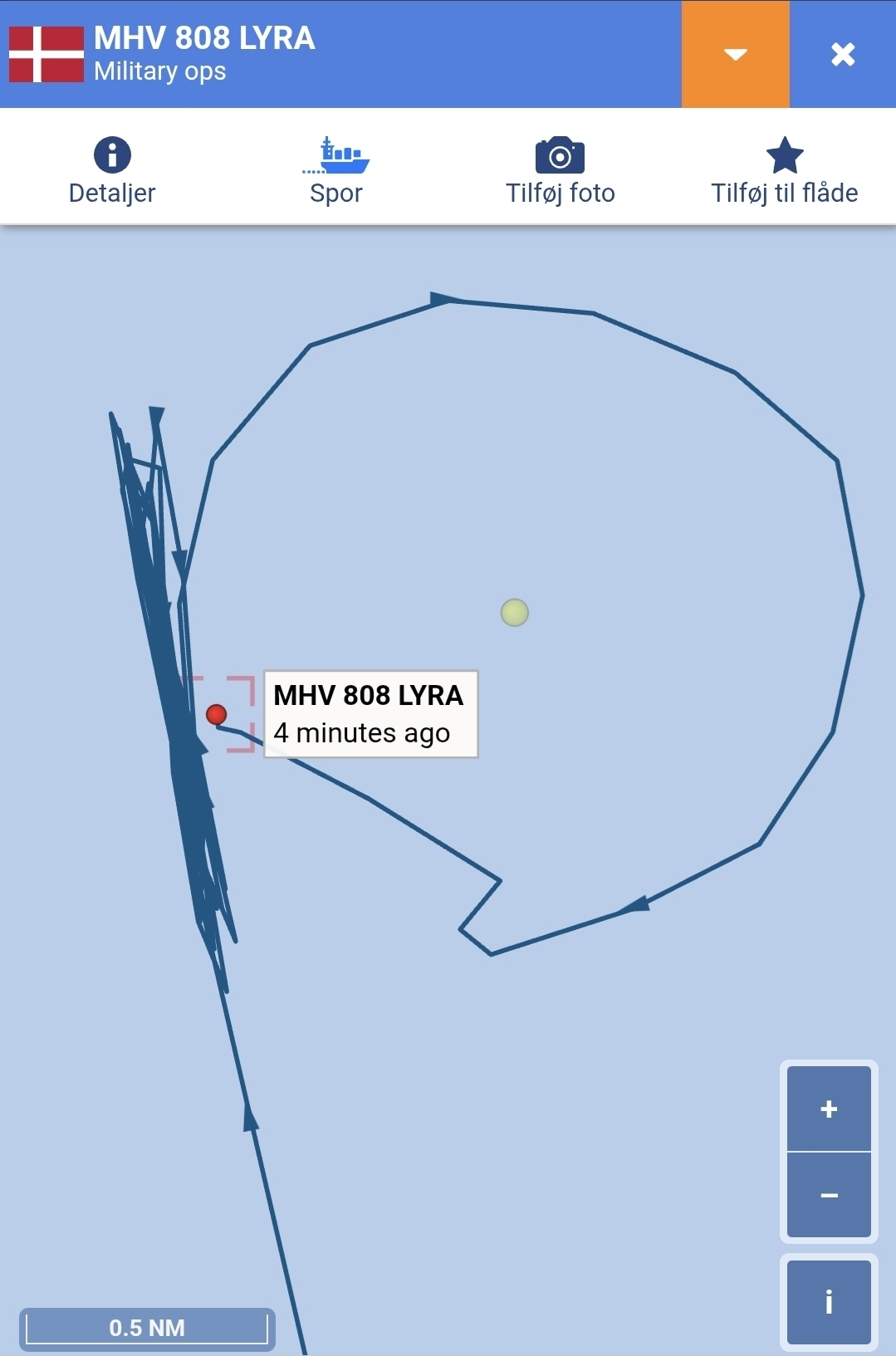Show the vessel's Spor track
Screen dimensions: 896x1356
tap(335, 170)
